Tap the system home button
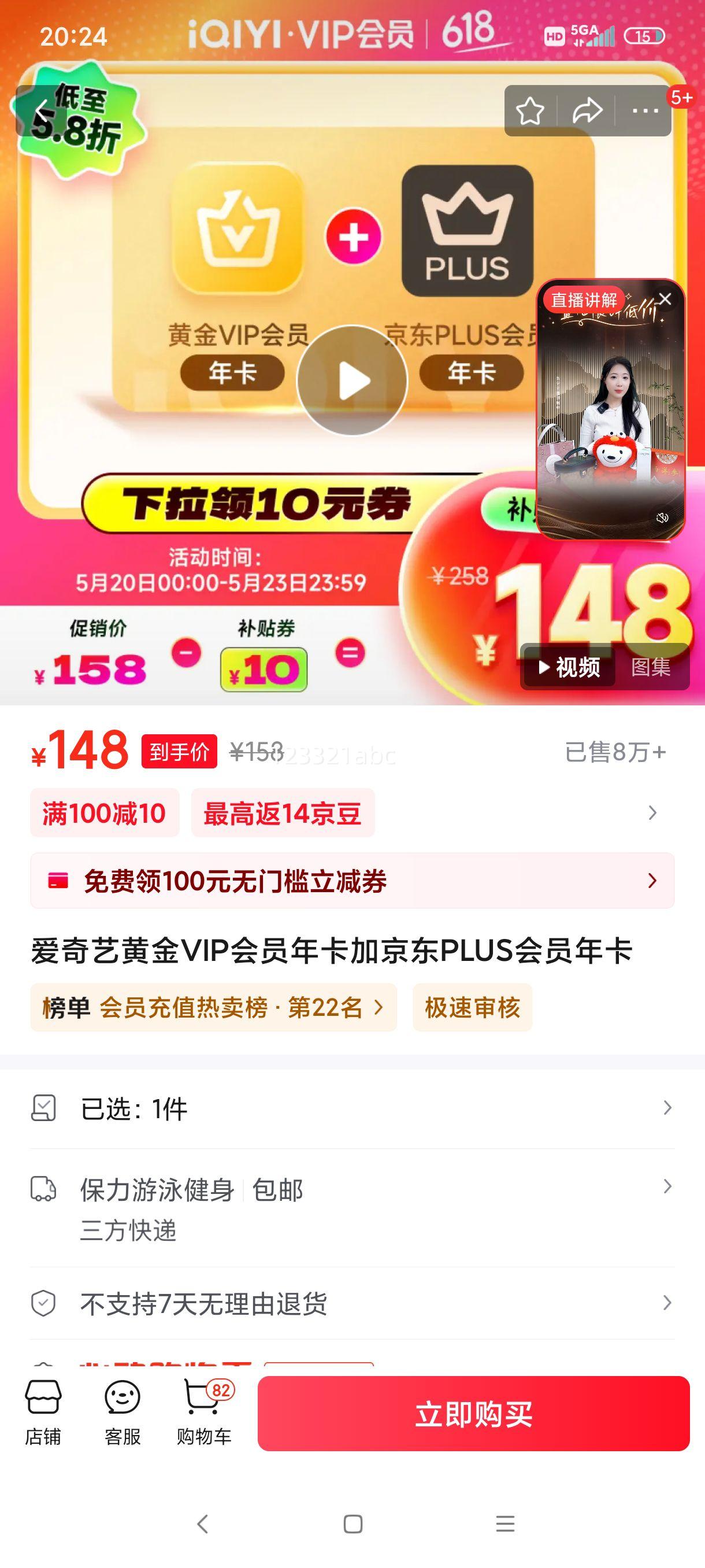Viewport: 705px width, 1568px height. coord(353,1524)
